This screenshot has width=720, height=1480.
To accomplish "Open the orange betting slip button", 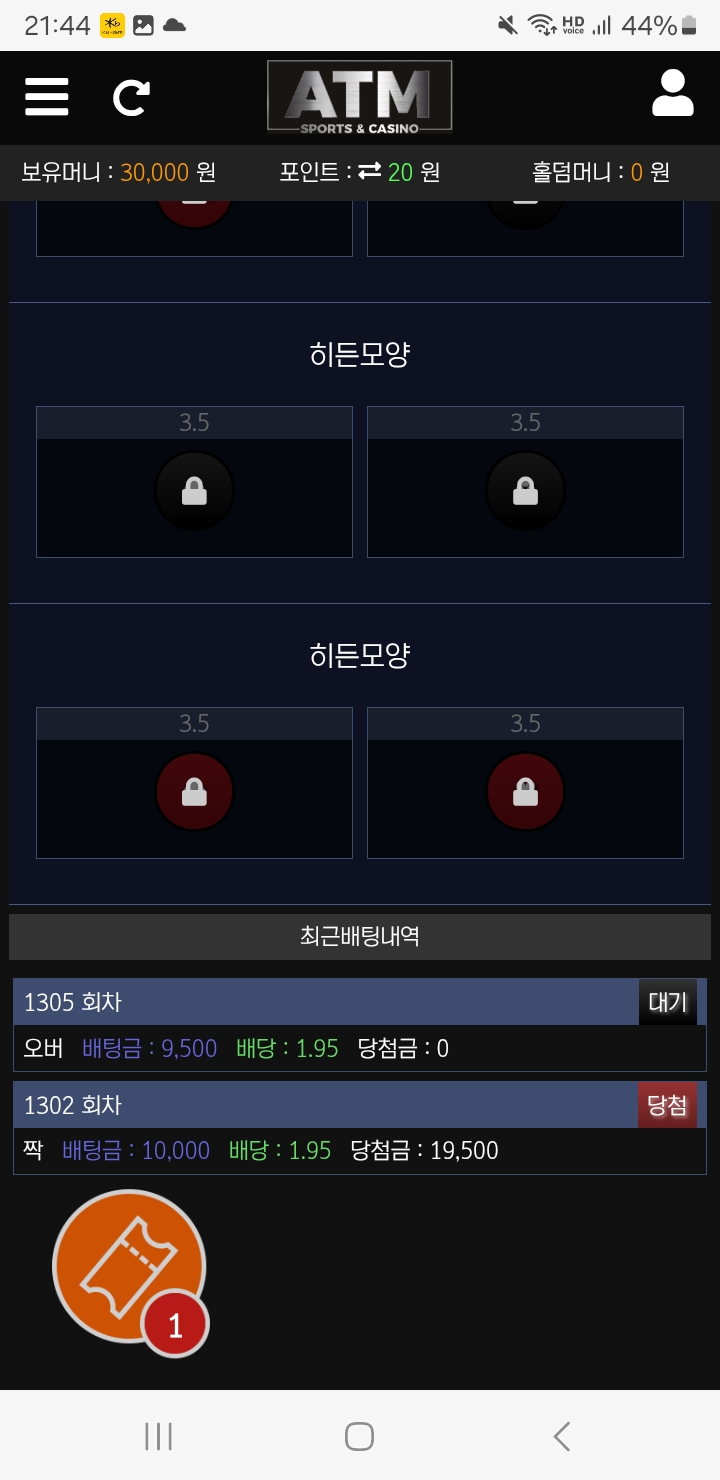I will pos(129,1266).
